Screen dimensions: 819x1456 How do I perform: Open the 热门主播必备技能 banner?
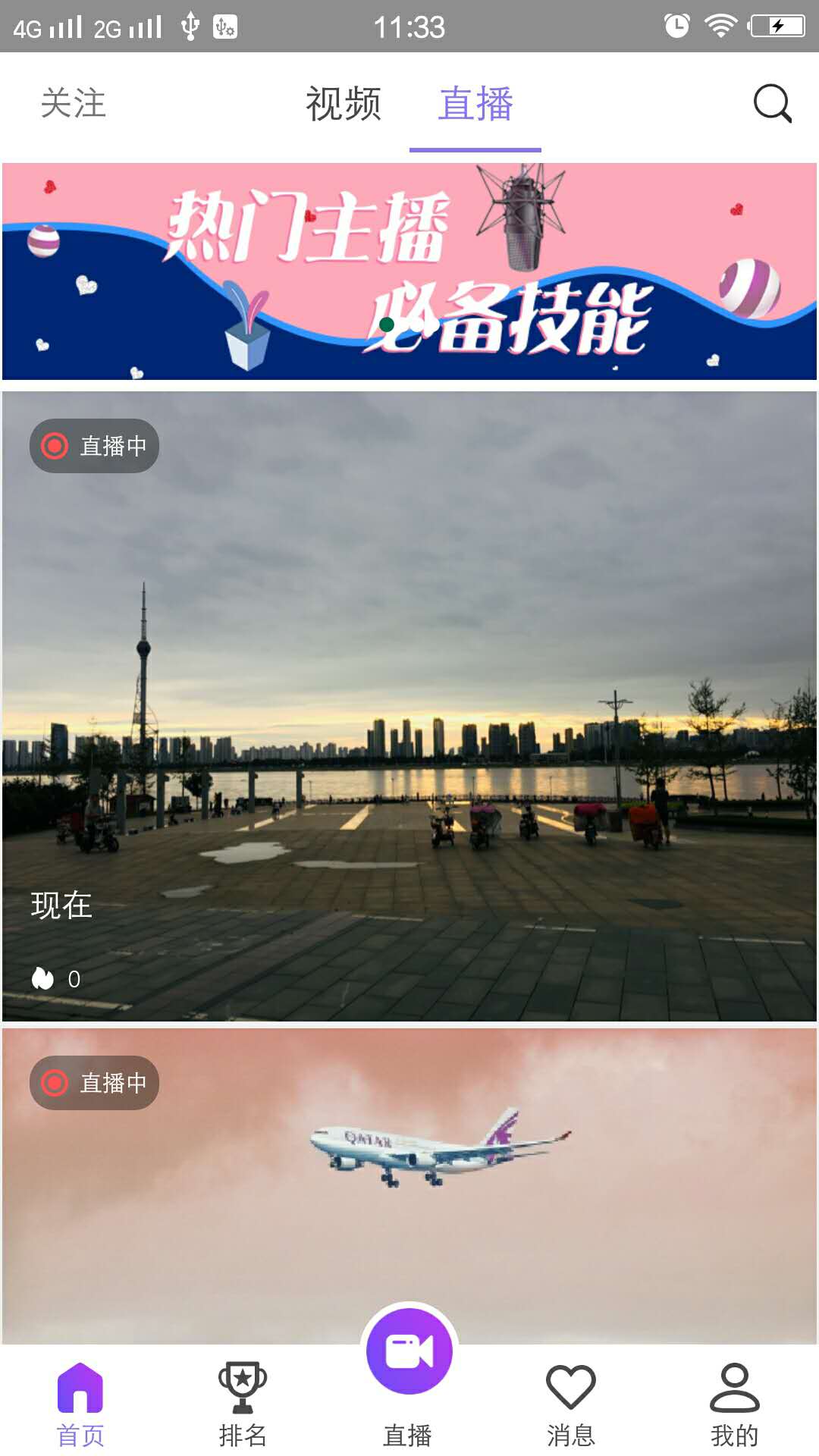[409, 271]
